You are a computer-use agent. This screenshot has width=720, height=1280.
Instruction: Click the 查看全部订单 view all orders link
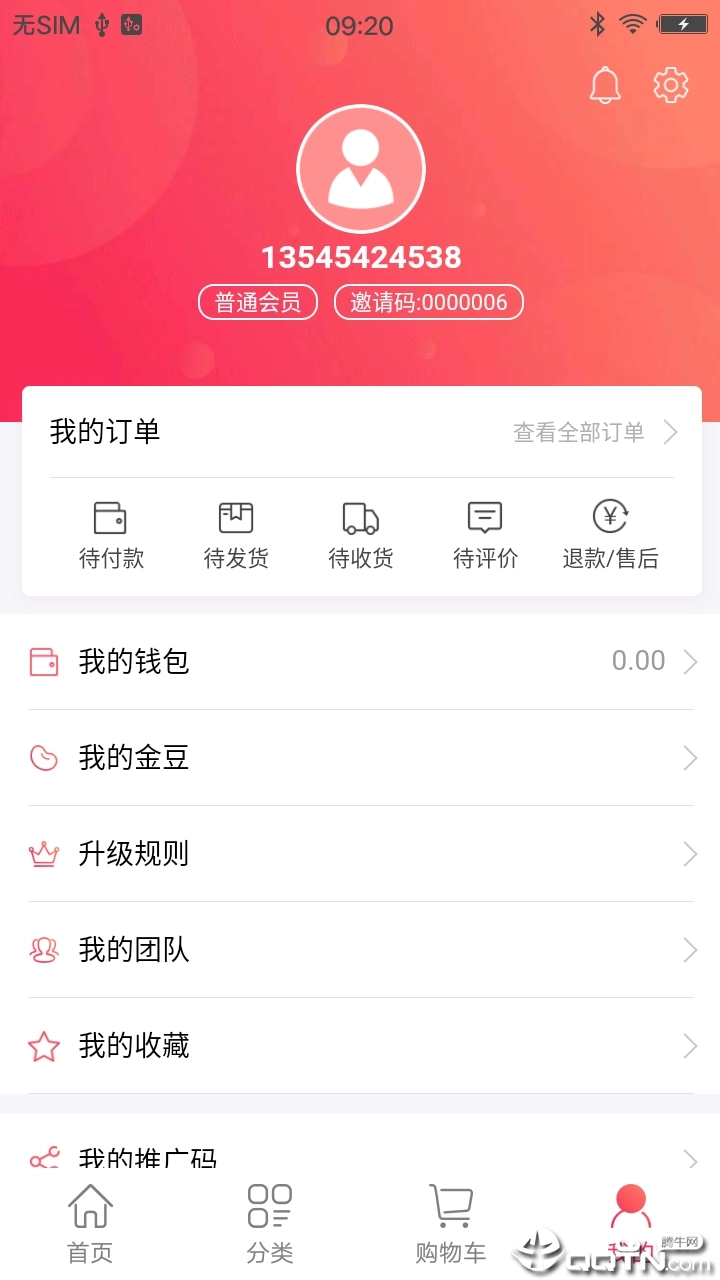[x=578, y=432]
